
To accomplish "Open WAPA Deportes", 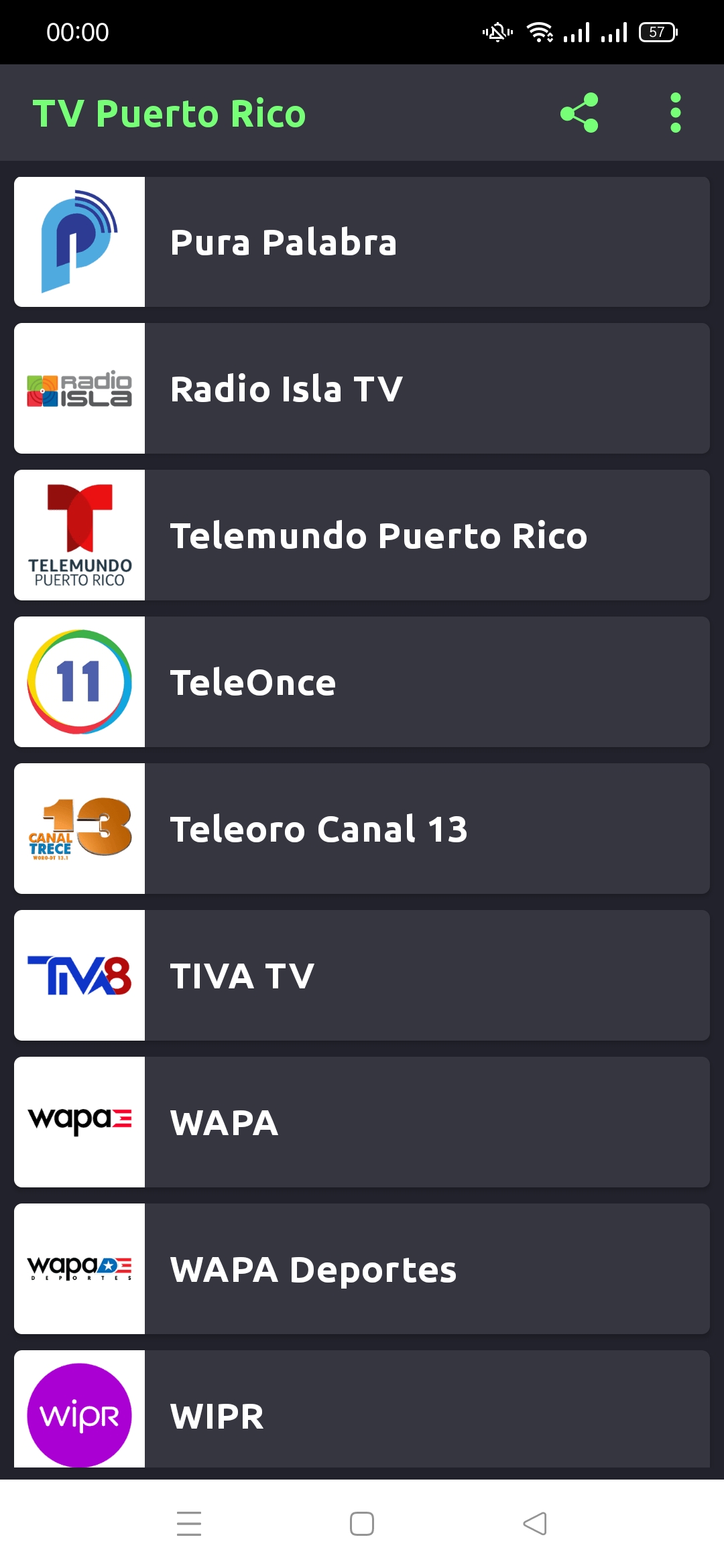I will click(x=362, y=1269).
